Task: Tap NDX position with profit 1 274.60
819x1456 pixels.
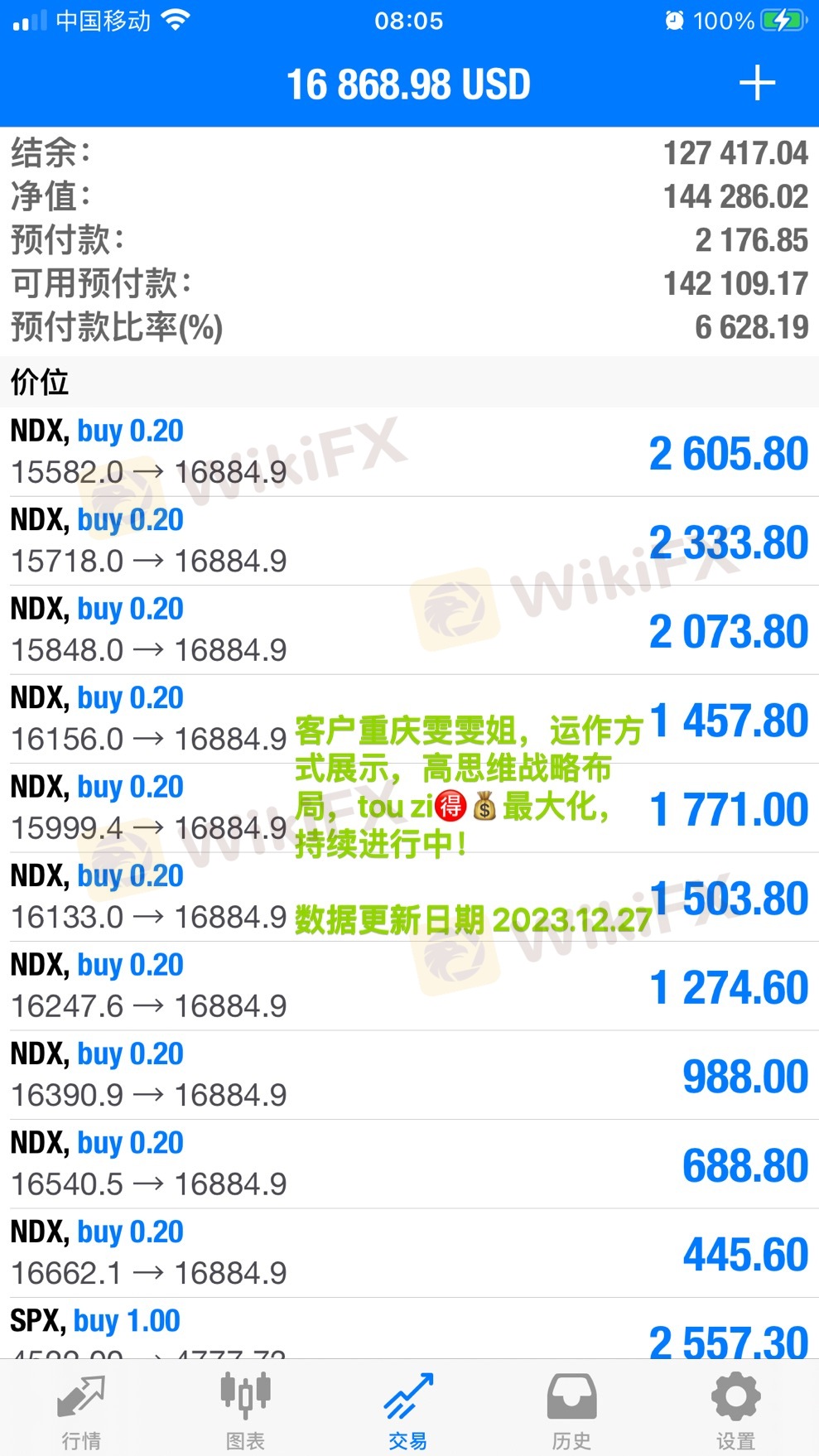Action: coord(409,986)
